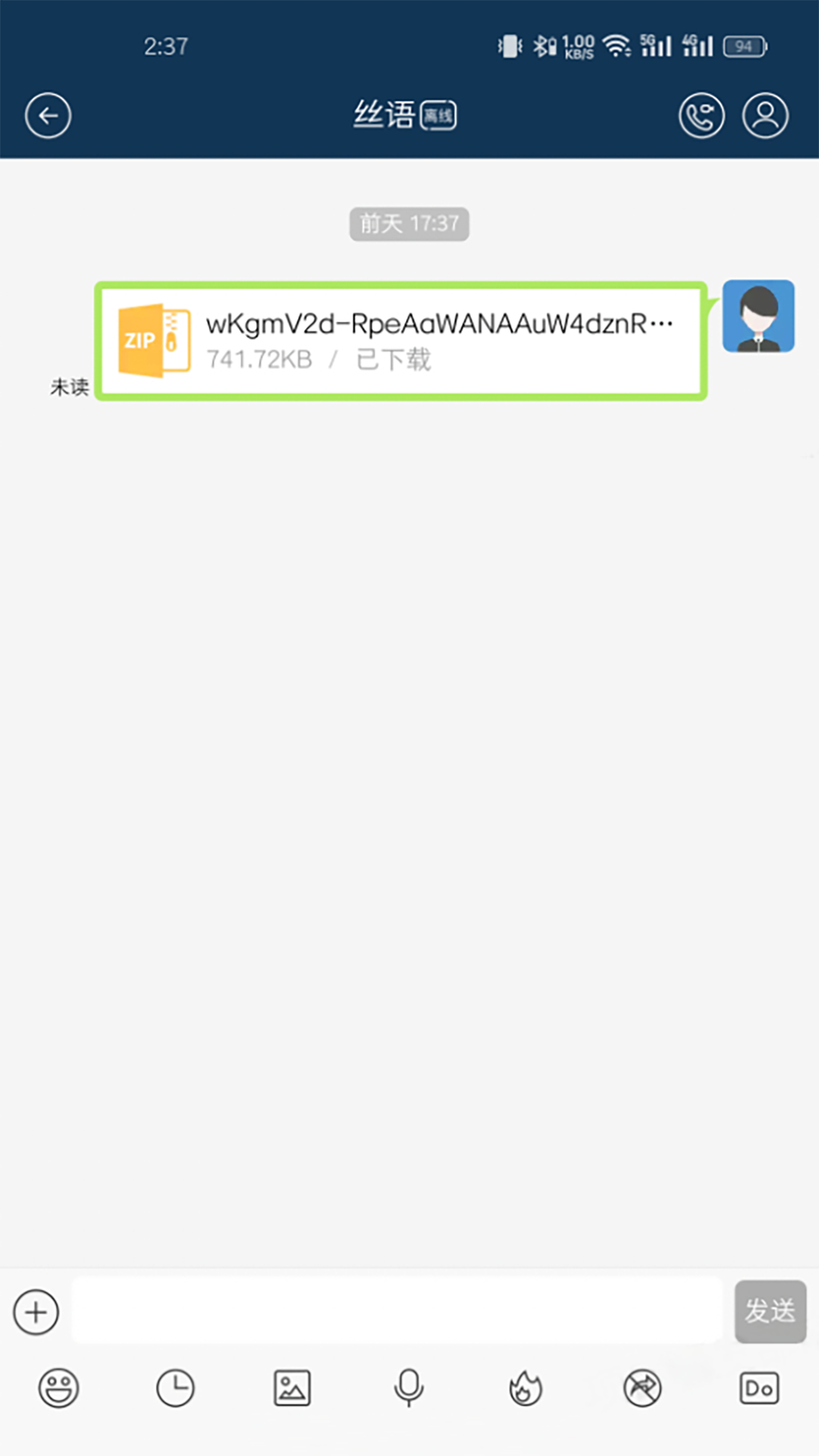The width and height of the screenshot is (819, 1456).
Task: Tap the no-forward crossed arrow icon
Action: point(642,1389)
